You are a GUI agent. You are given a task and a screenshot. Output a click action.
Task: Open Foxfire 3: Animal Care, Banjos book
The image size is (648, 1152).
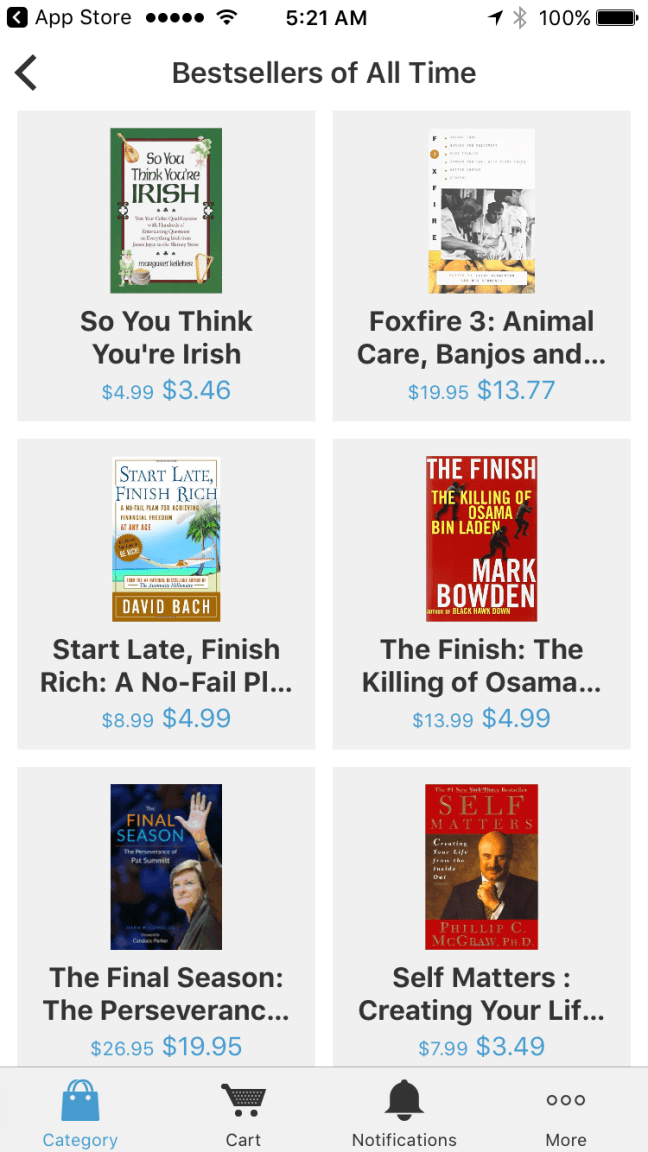pyautogui.click(x=481, y=265)
